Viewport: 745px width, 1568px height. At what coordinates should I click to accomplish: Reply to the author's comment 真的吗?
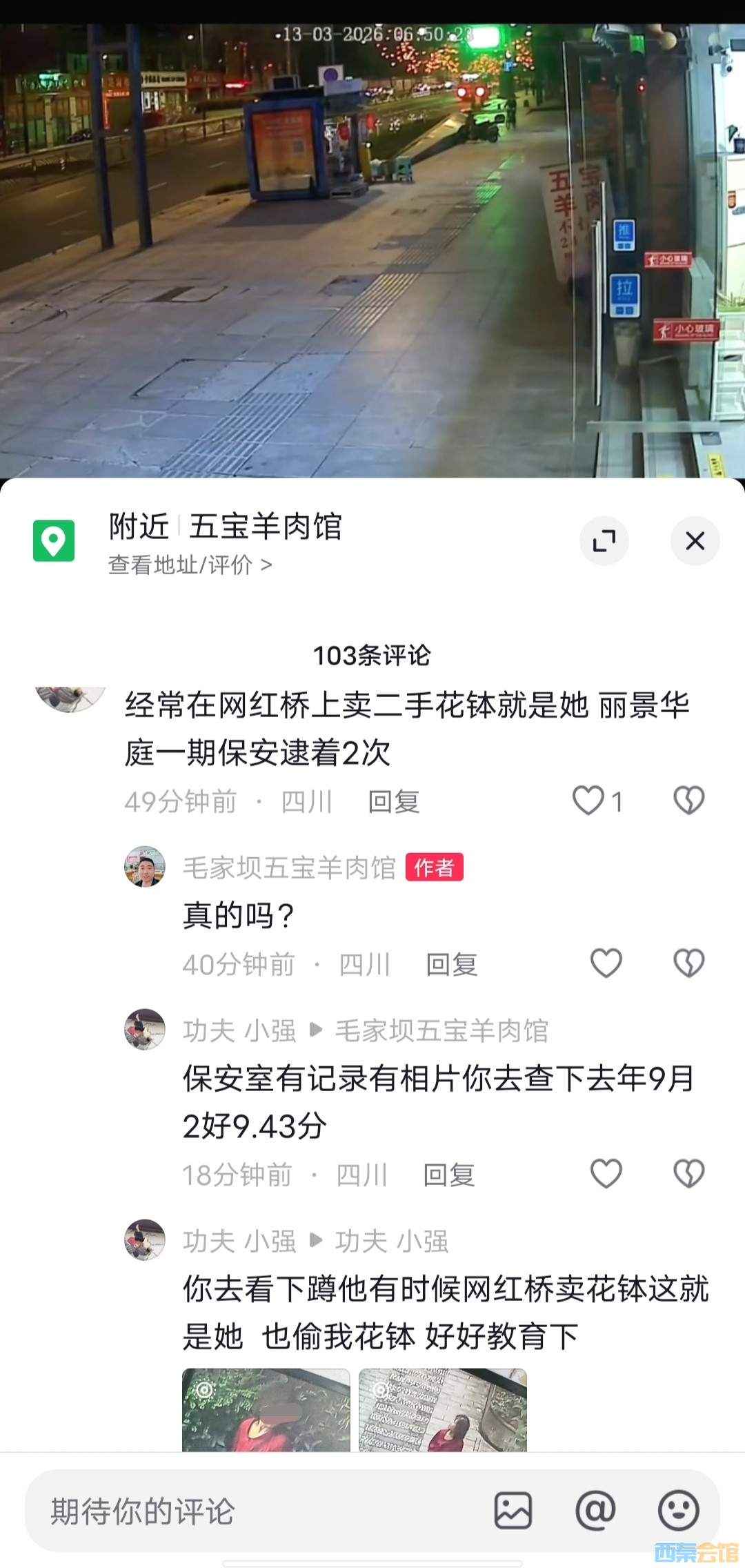(x=452, y=965)
